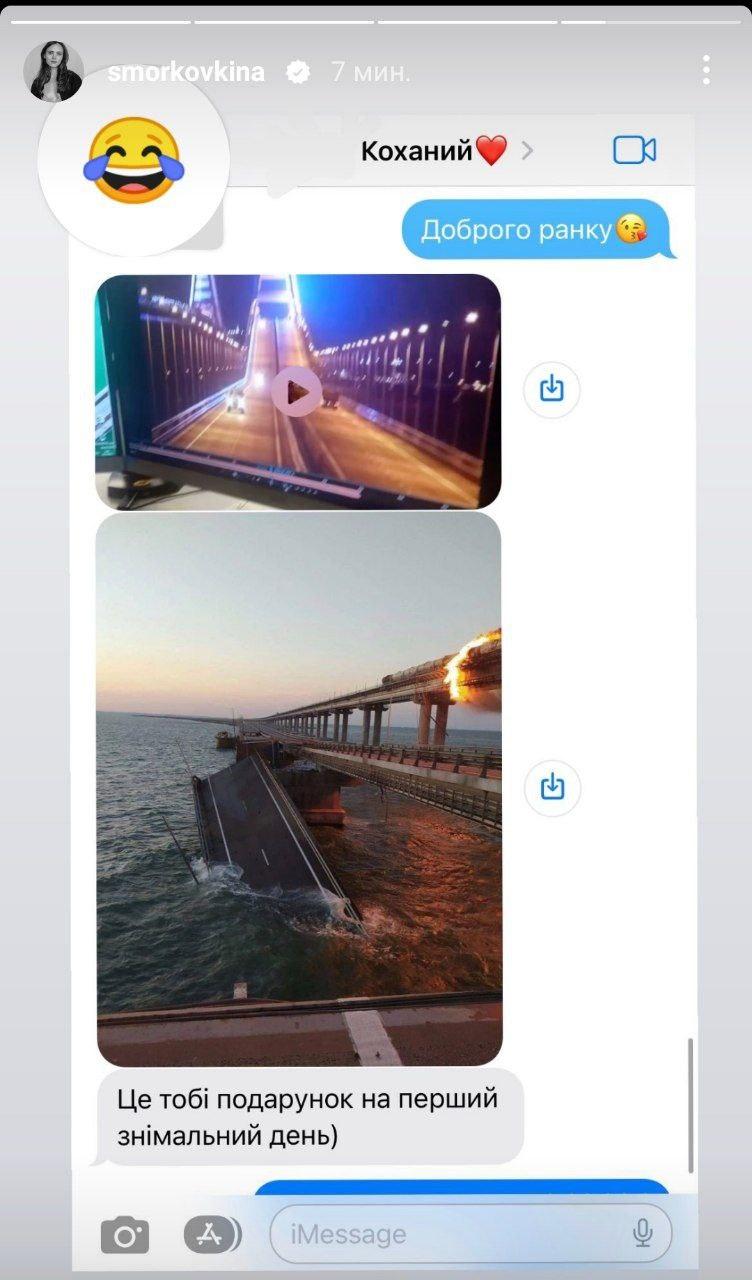This screenshot has width=752, height=1280.
Task: Tap the smorkovkina username
Action: tap(187, 72)
